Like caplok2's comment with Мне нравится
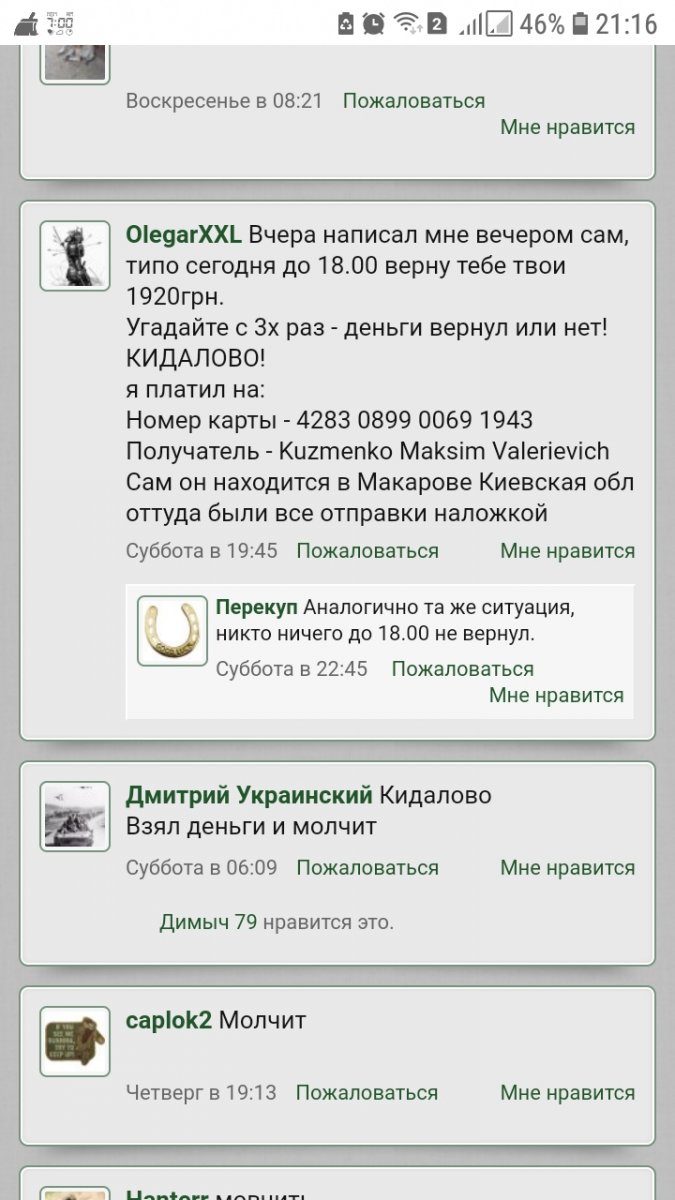Screen dimensions: 675x1200 point(567,1093)
